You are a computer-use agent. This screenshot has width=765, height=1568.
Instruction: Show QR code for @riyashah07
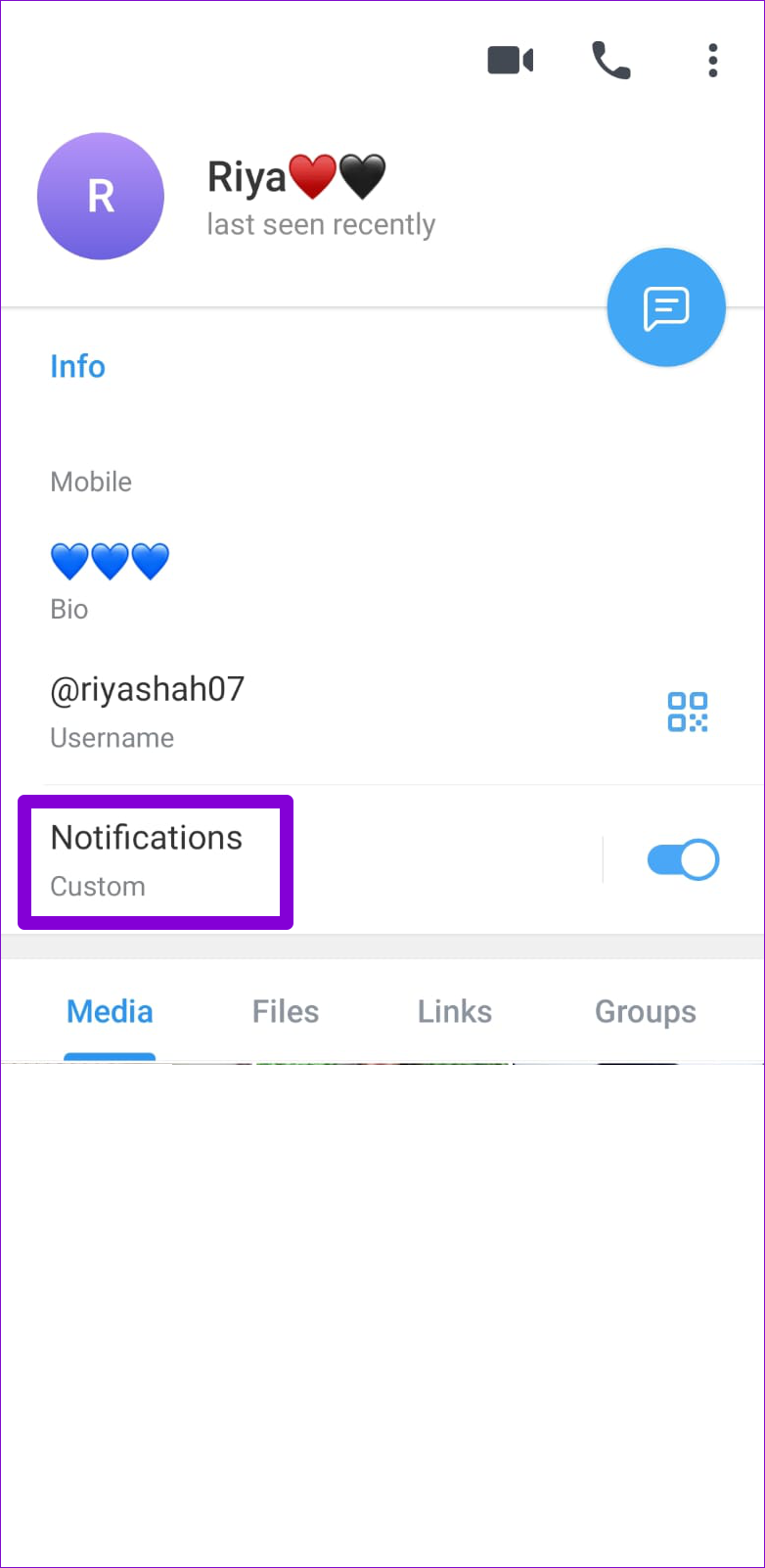point(688,713)
